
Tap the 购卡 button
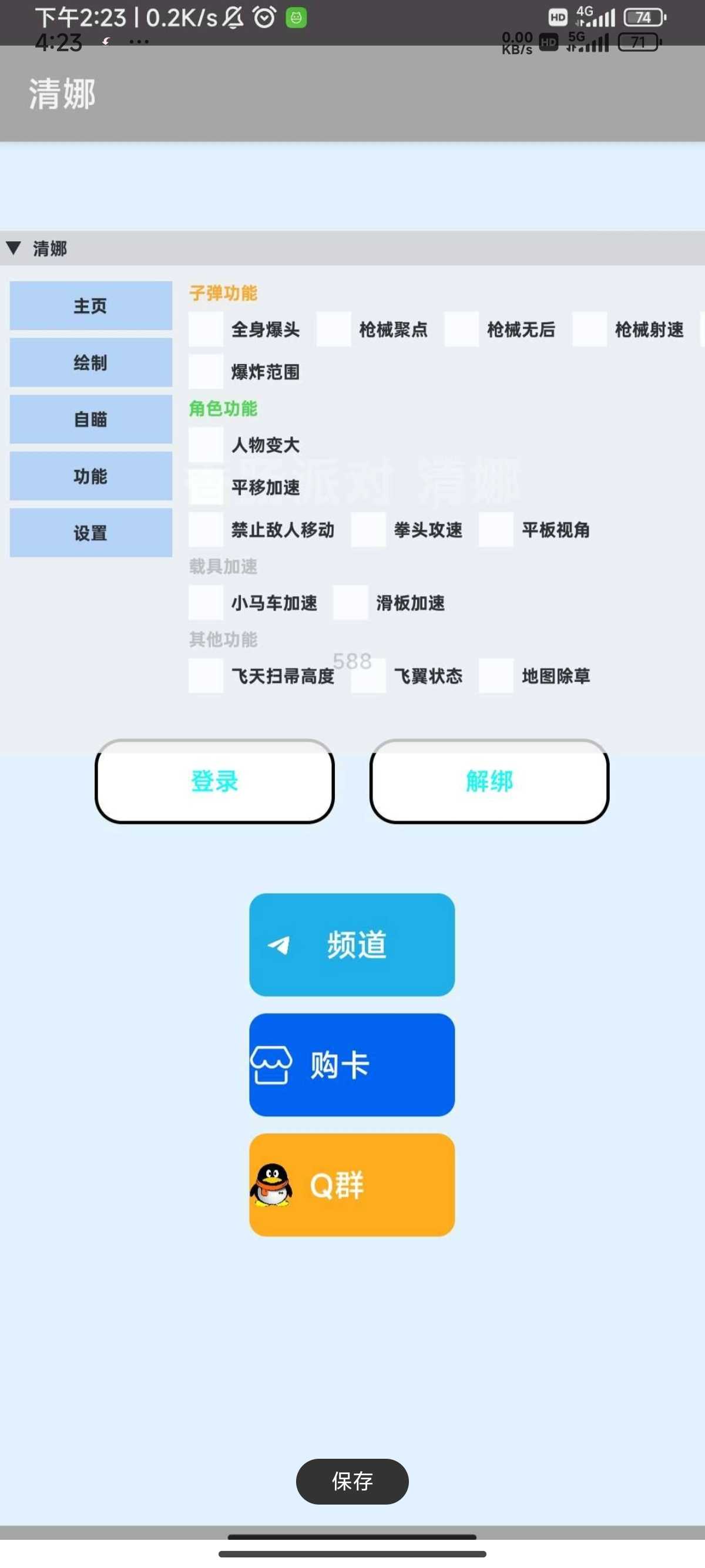352,1065
